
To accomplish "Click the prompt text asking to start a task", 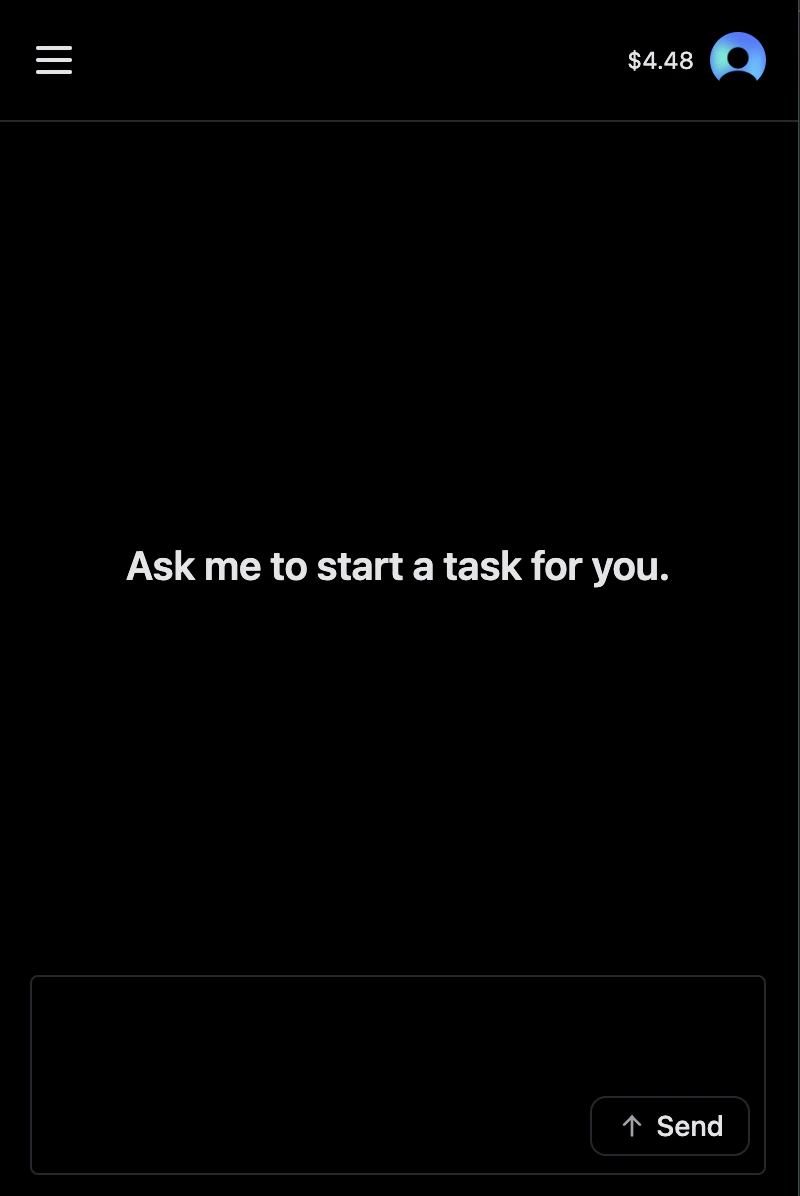I will (x=398, y=566).
